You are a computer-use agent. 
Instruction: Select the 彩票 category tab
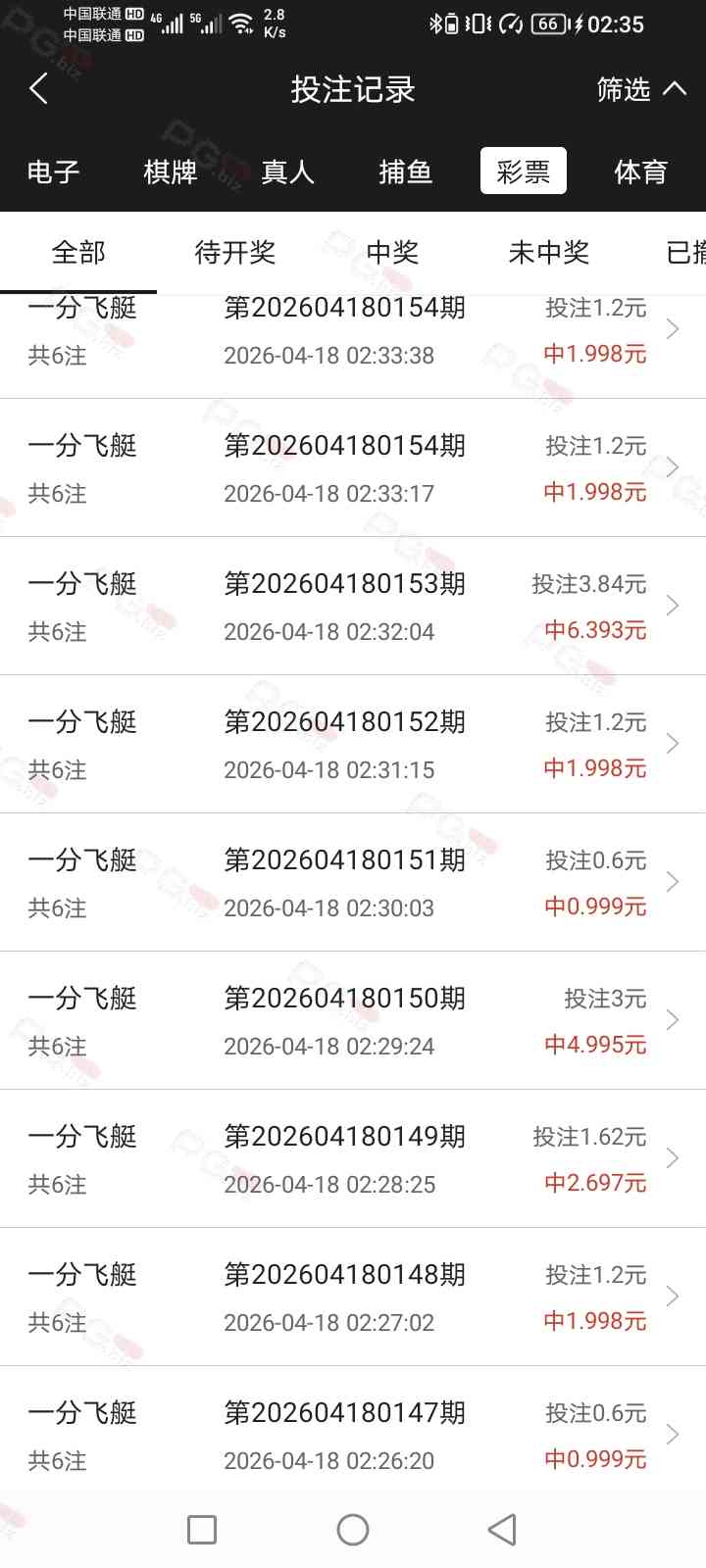coord(523,171)
